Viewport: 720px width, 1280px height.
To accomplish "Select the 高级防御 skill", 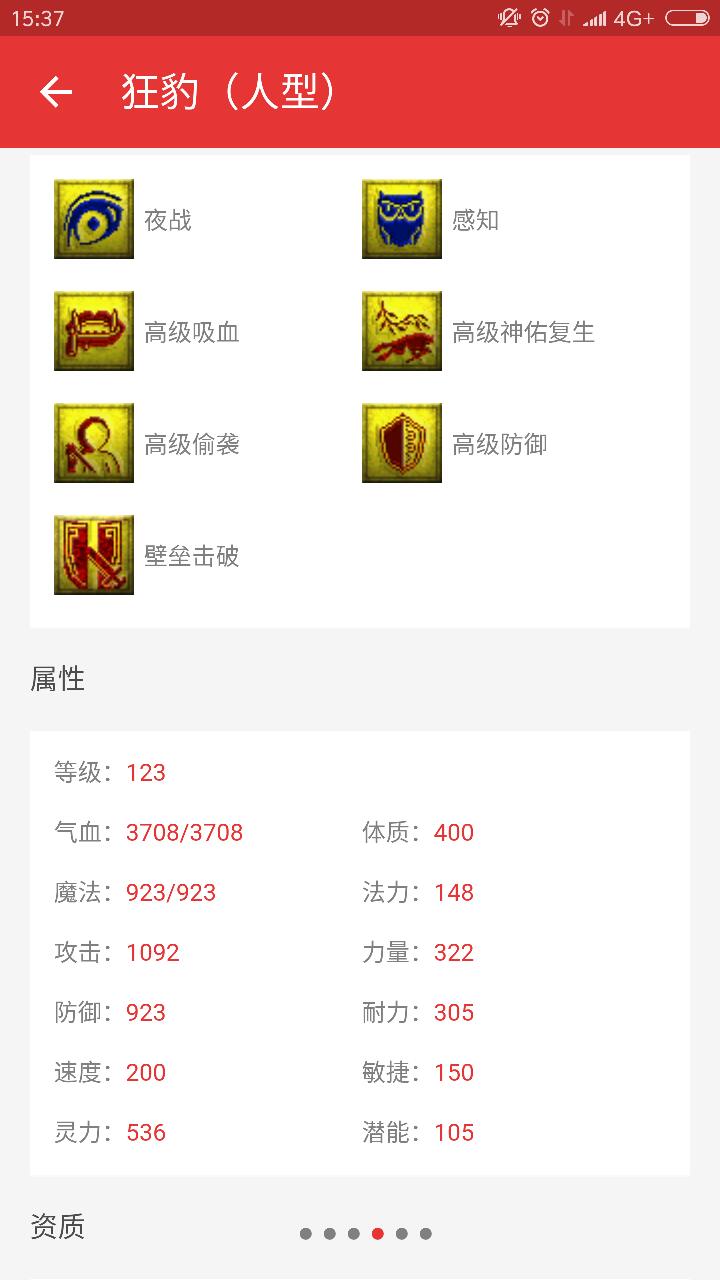I will [x=402, y=444].
